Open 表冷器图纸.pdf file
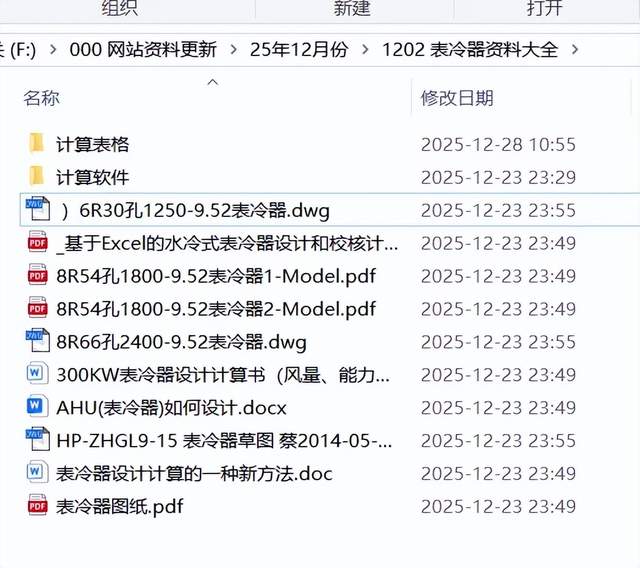This screenshot has height=568, width=640. pyautogui.click(x=119, y=506)
